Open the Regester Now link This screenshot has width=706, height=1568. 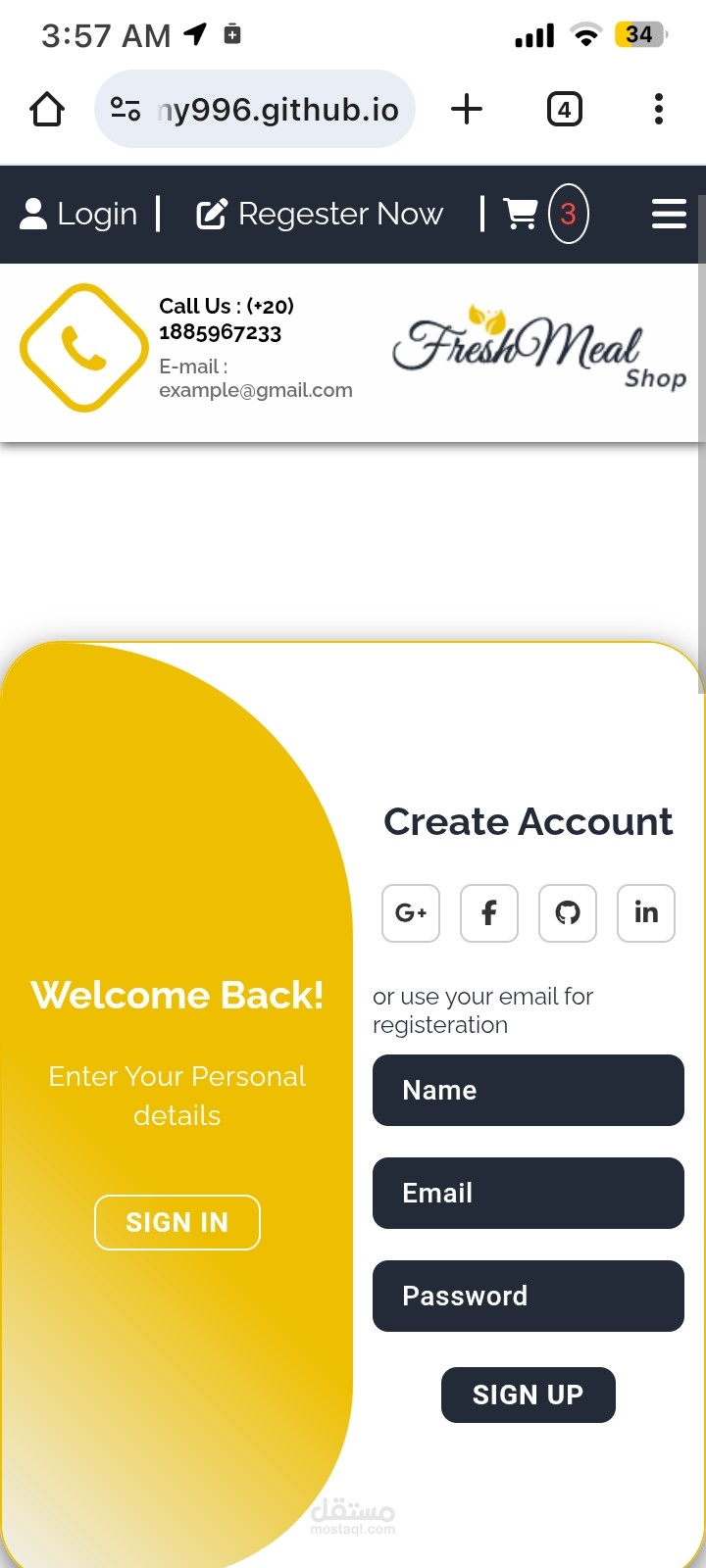tap(321, 214)
